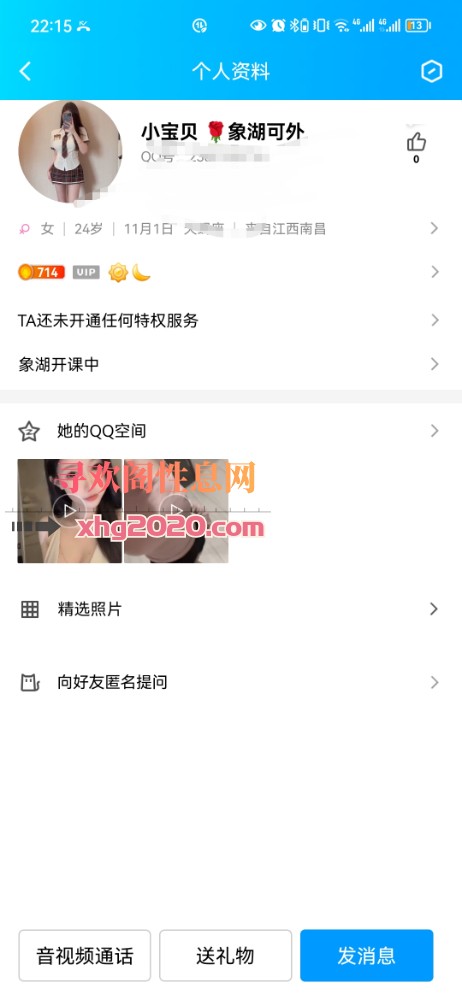Open the level 714 VIP badges row
The image size is (462, 1000).
click(231, 272)
